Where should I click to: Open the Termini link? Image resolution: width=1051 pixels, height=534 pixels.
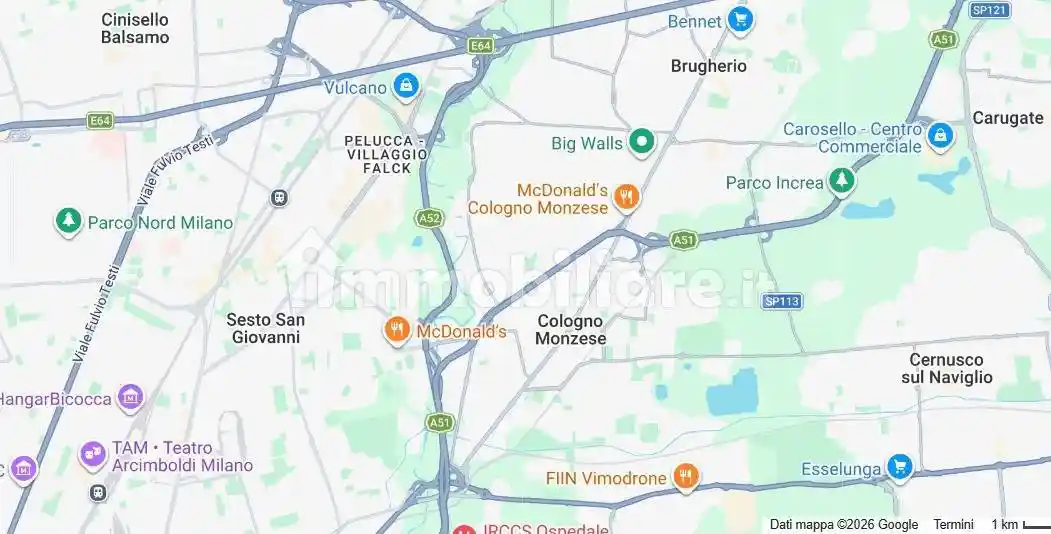953,524
